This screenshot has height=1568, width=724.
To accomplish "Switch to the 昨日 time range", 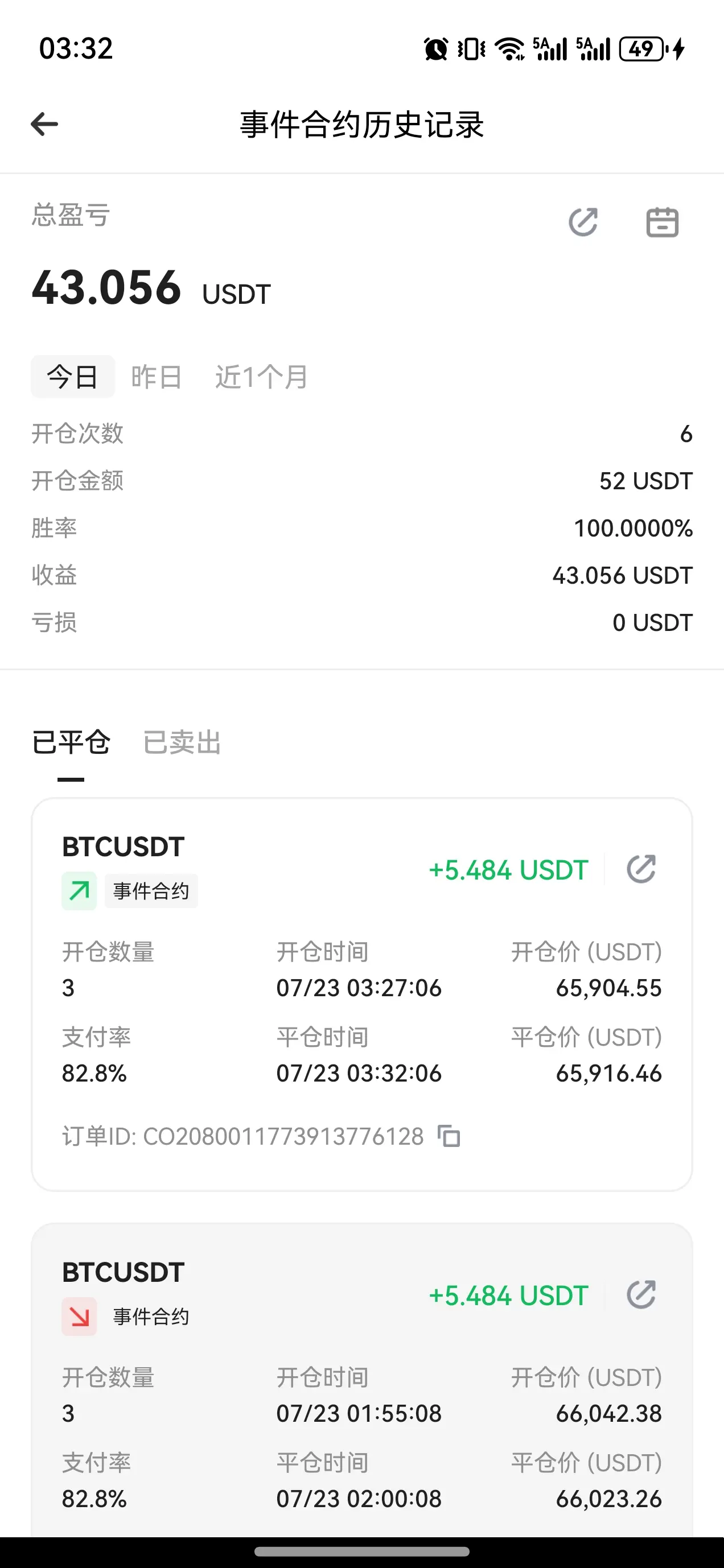I will (157, 376).
